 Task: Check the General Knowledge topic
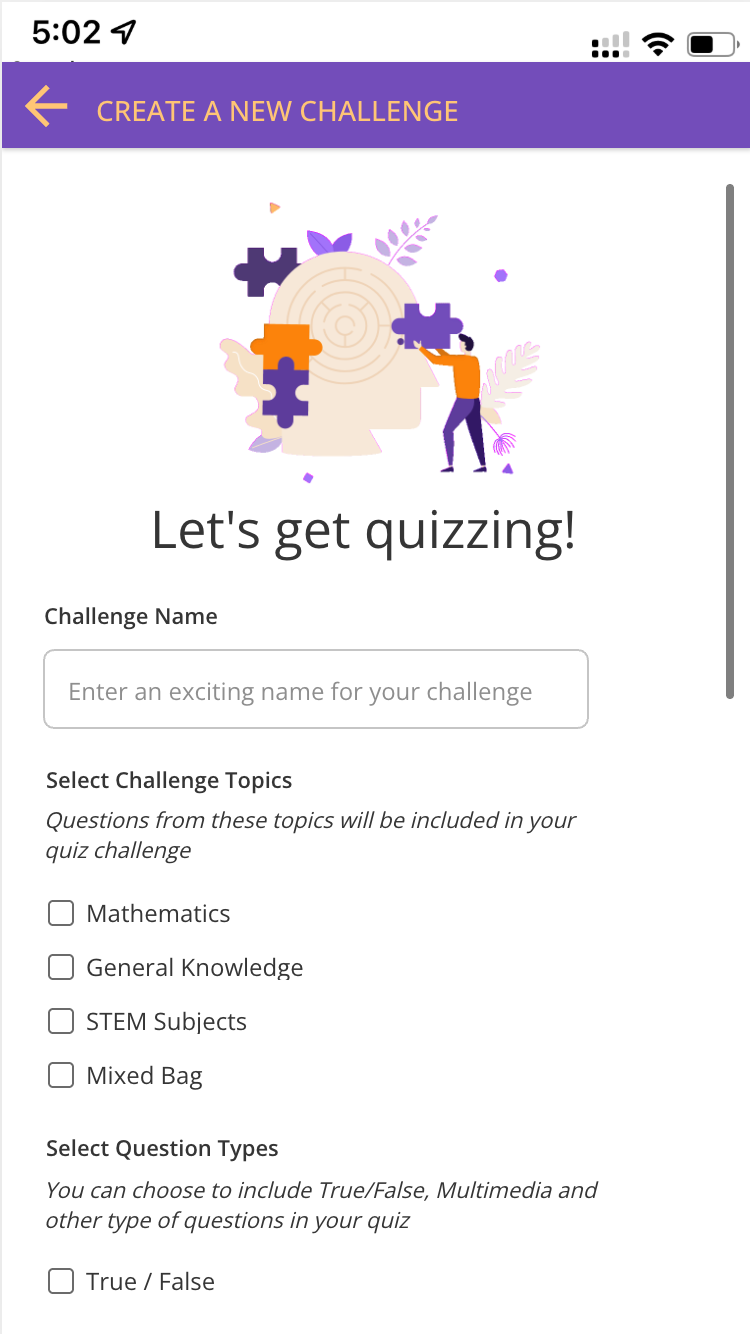61,967
